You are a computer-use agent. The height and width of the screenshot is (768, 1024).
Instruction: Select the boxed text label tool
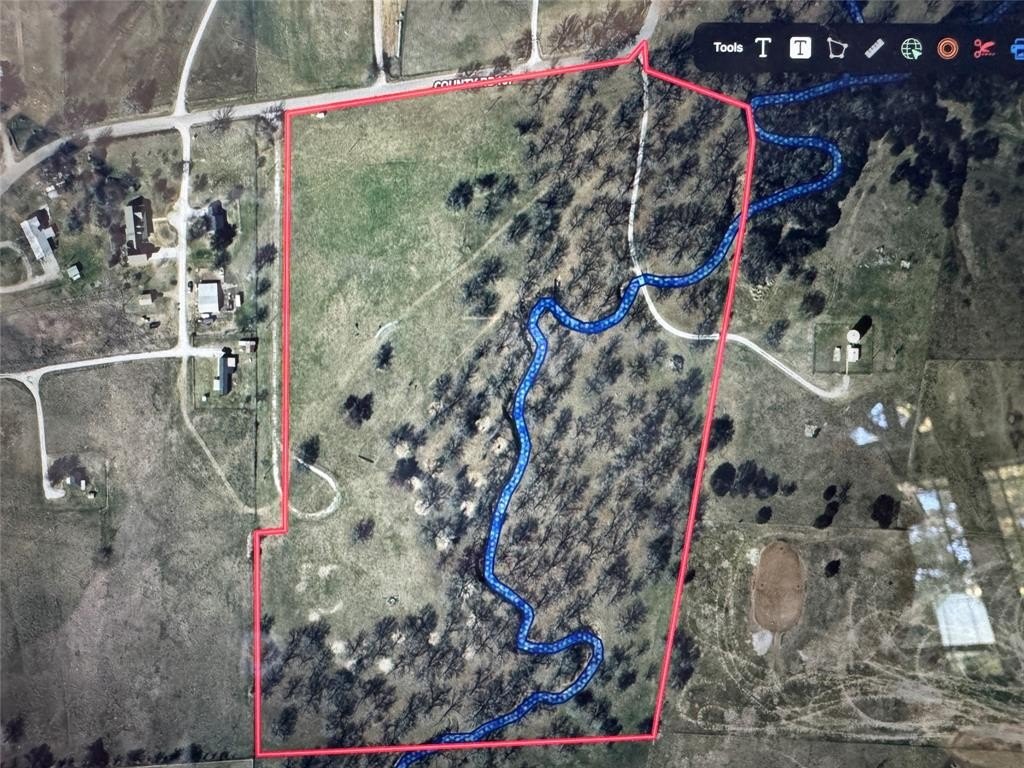[x=800, y=48]
